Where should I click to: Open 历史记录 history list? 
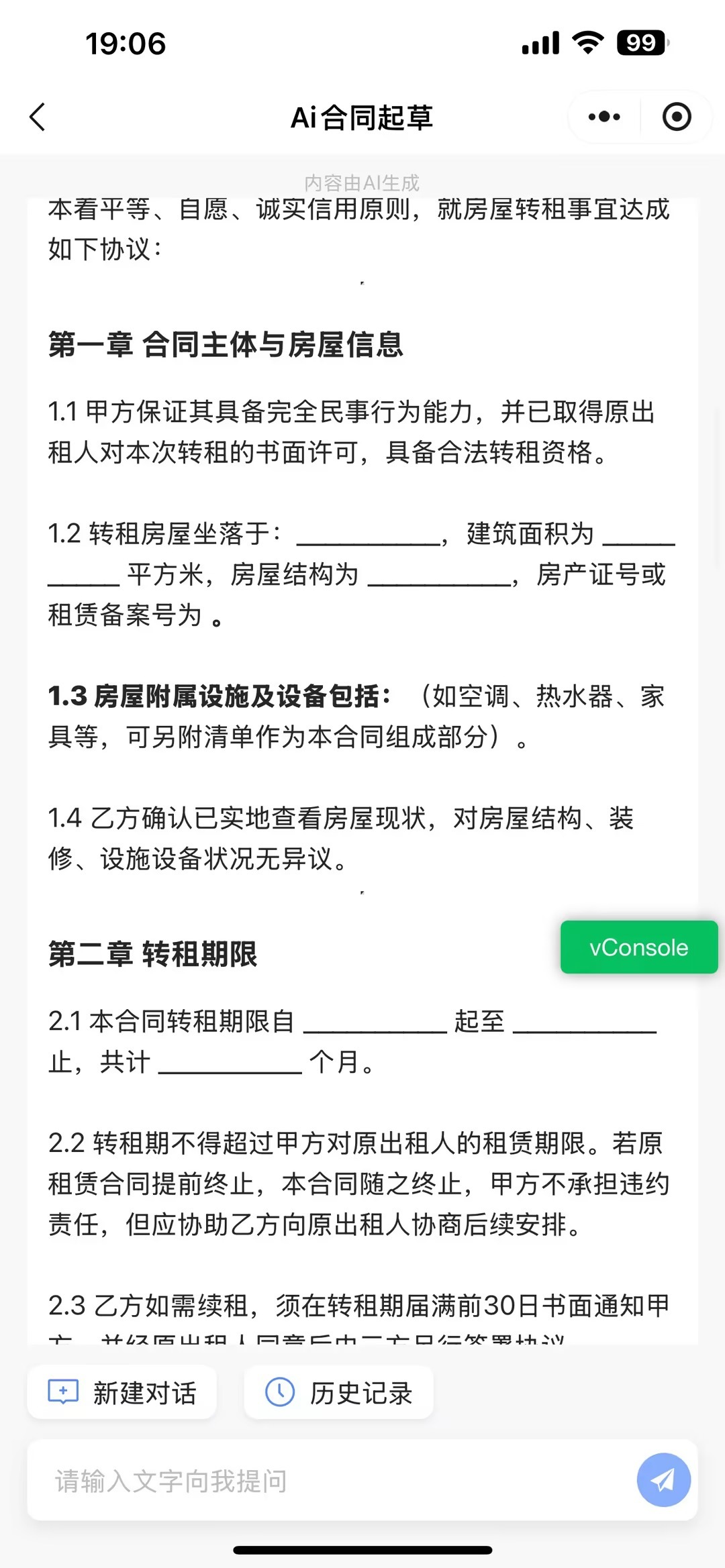338,1392
